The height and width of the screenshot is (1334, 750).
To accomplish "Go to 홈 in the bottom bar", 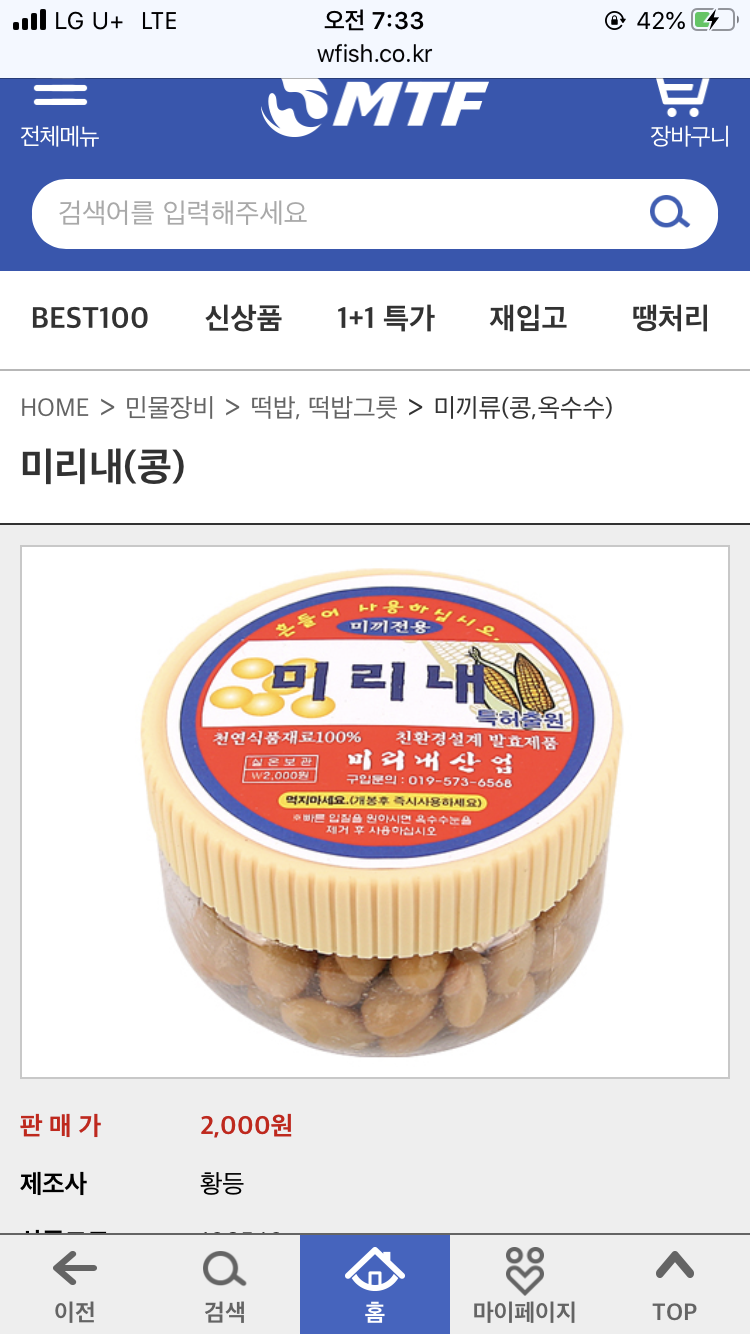I will point(375,1285).
